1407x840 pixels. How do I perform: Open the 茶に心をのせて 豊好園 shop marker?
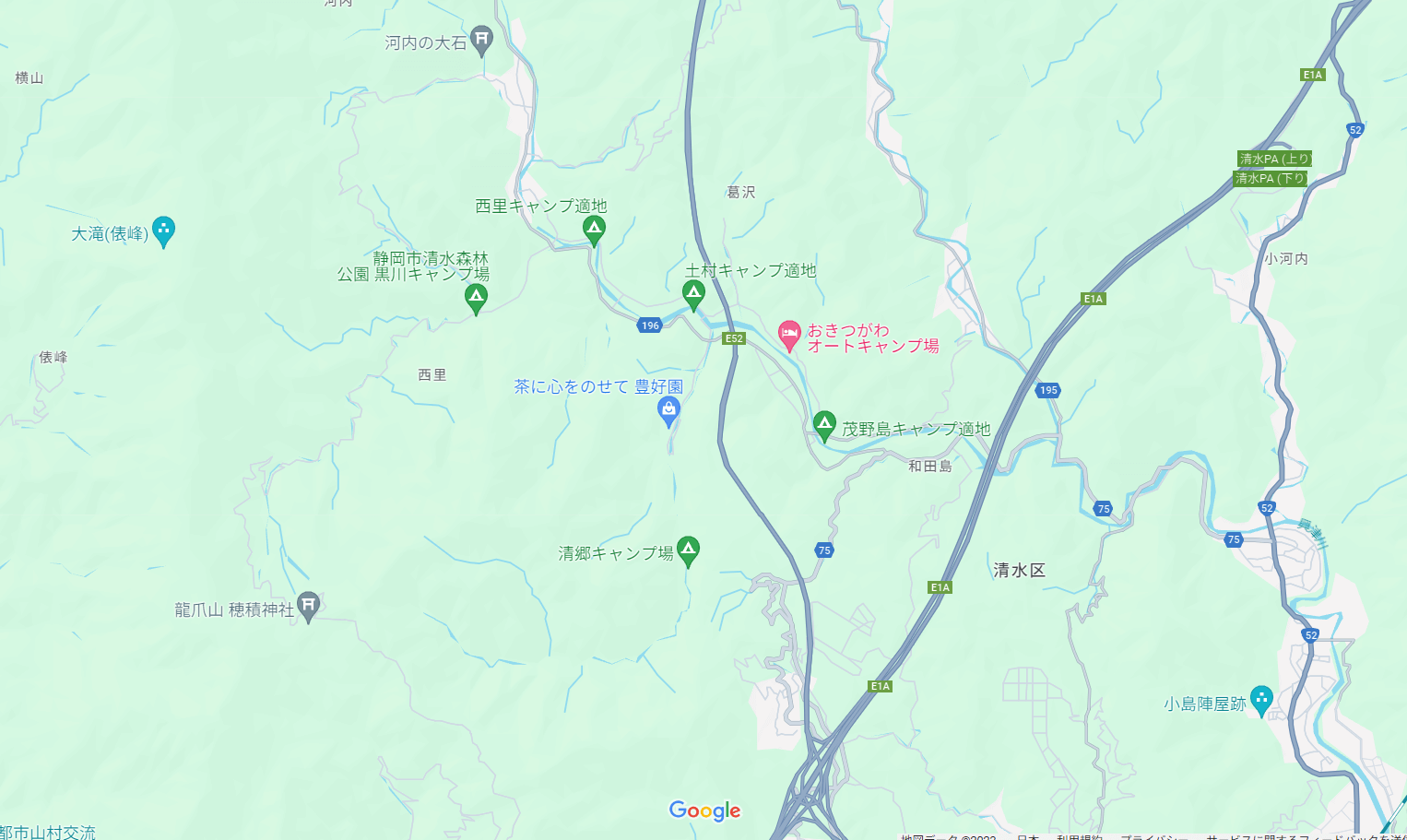(668, 409)
